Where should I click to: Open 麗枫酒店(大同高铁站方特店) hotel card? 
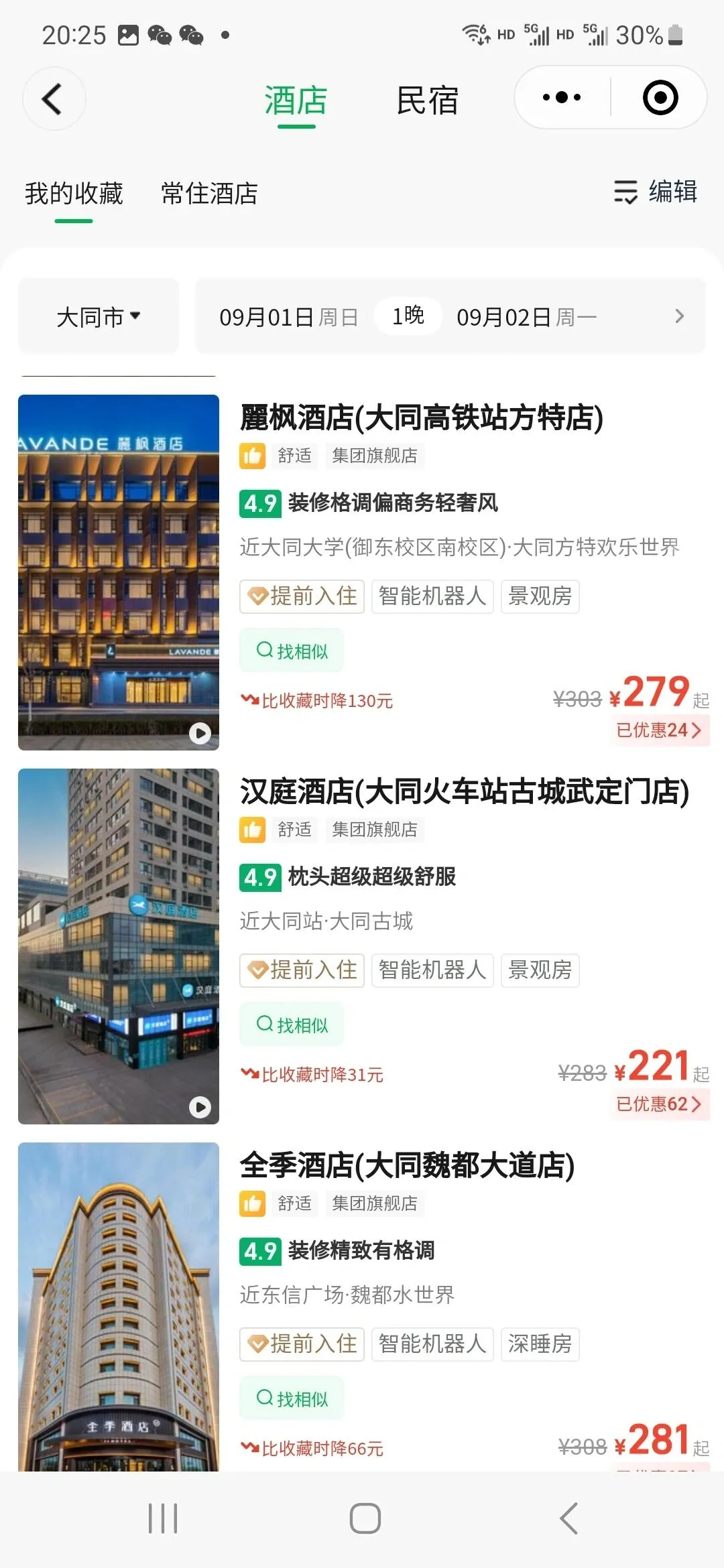[x=422, y=417]
